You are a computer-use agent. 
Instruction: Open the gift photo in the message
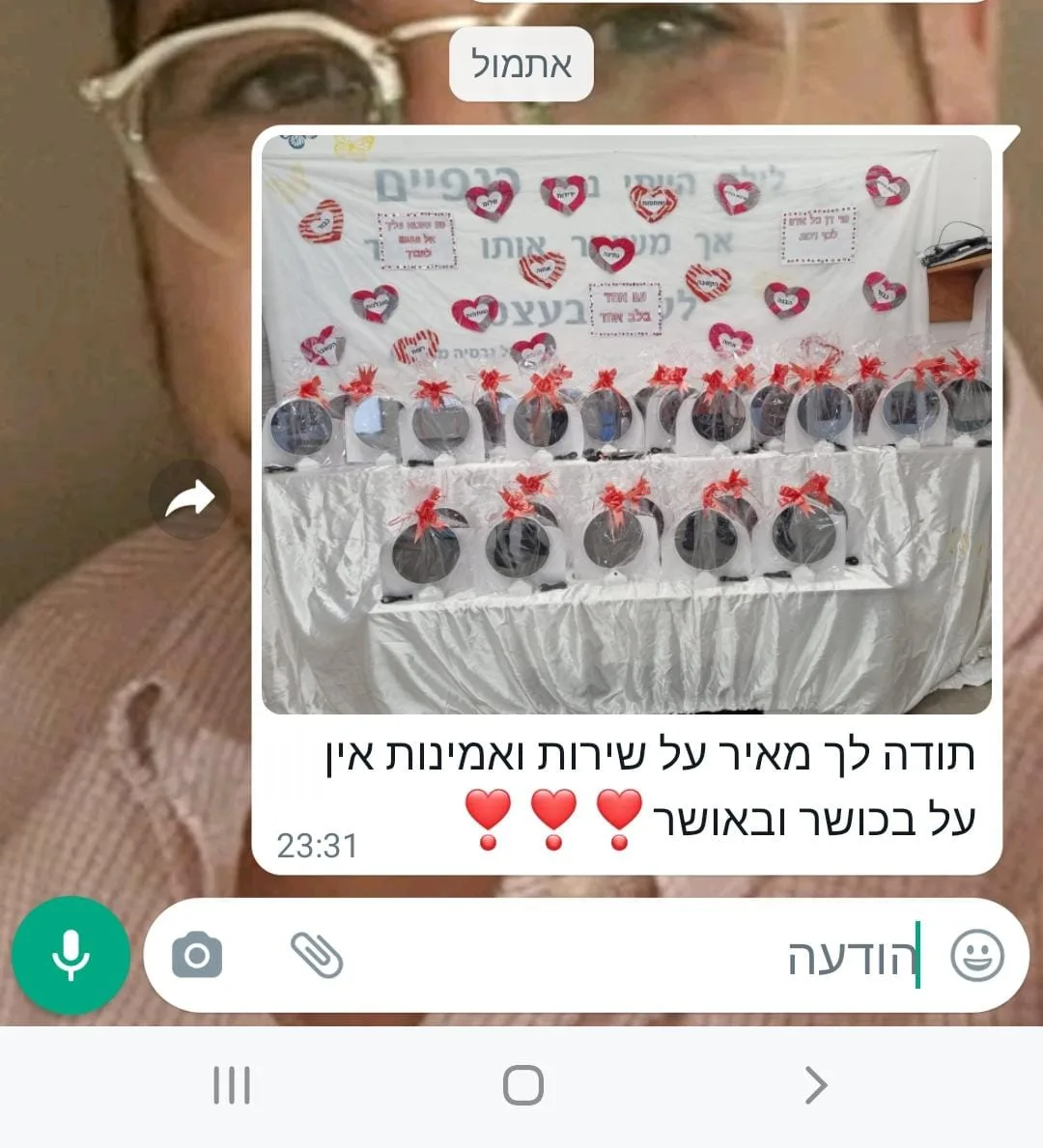(x=626, y=425)
